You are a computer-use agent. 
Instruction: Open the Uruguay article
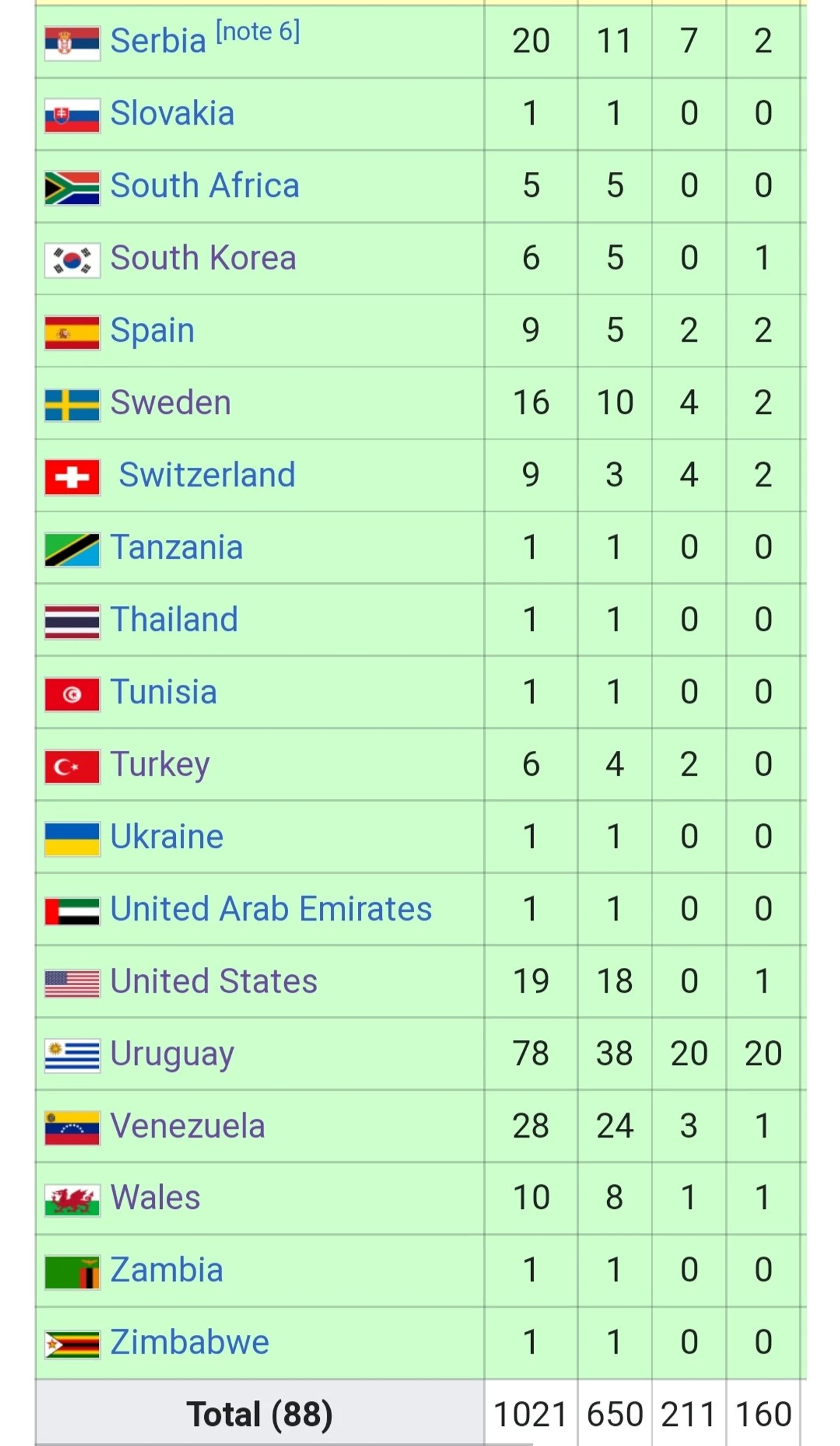click(x=172, y=1054)
